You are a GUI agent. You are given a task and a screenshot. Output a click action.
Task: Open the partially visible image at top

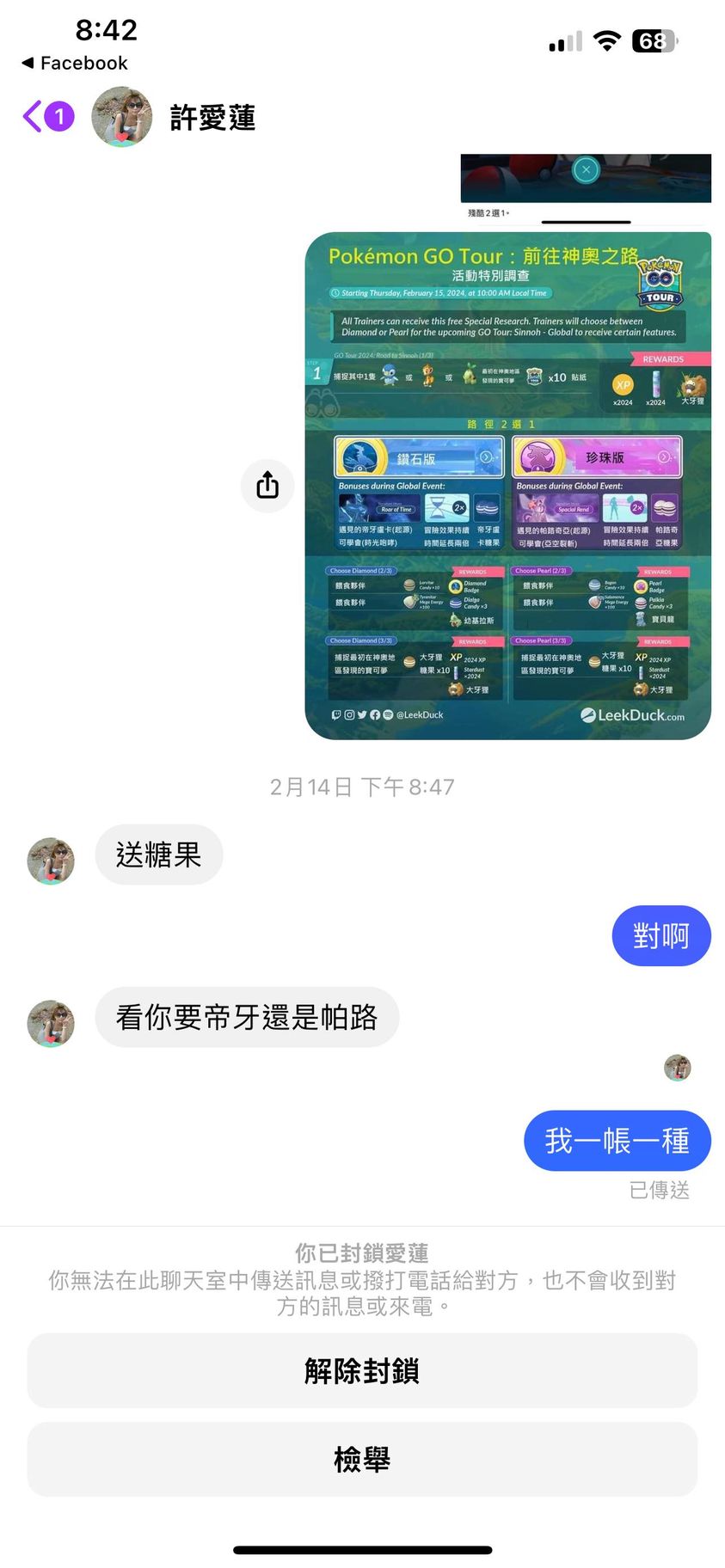586,177
